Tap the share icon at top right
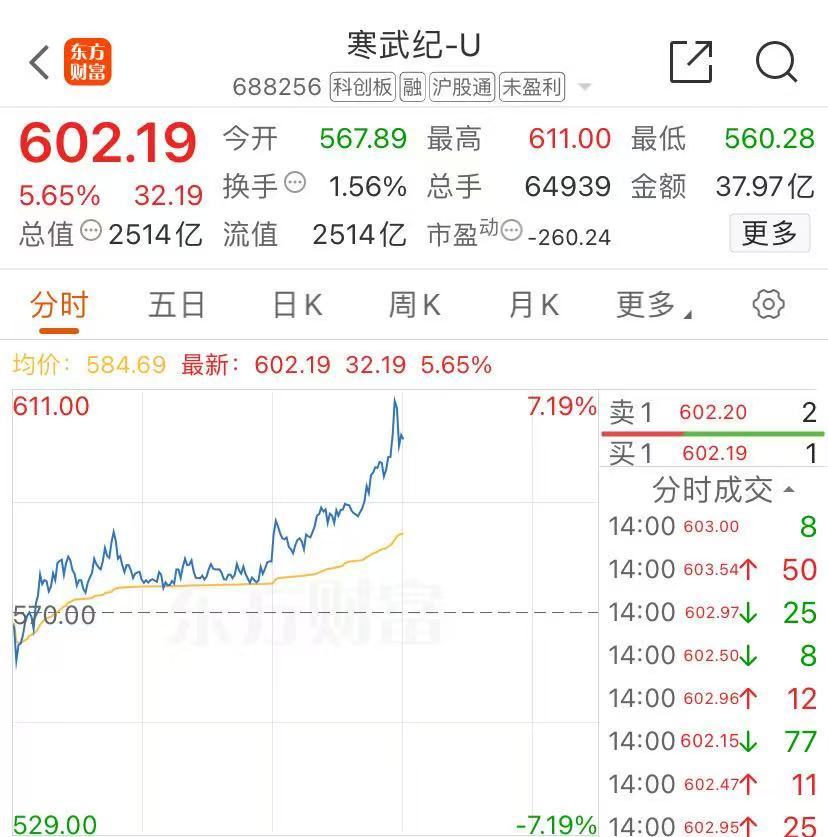 click(690, 62)
